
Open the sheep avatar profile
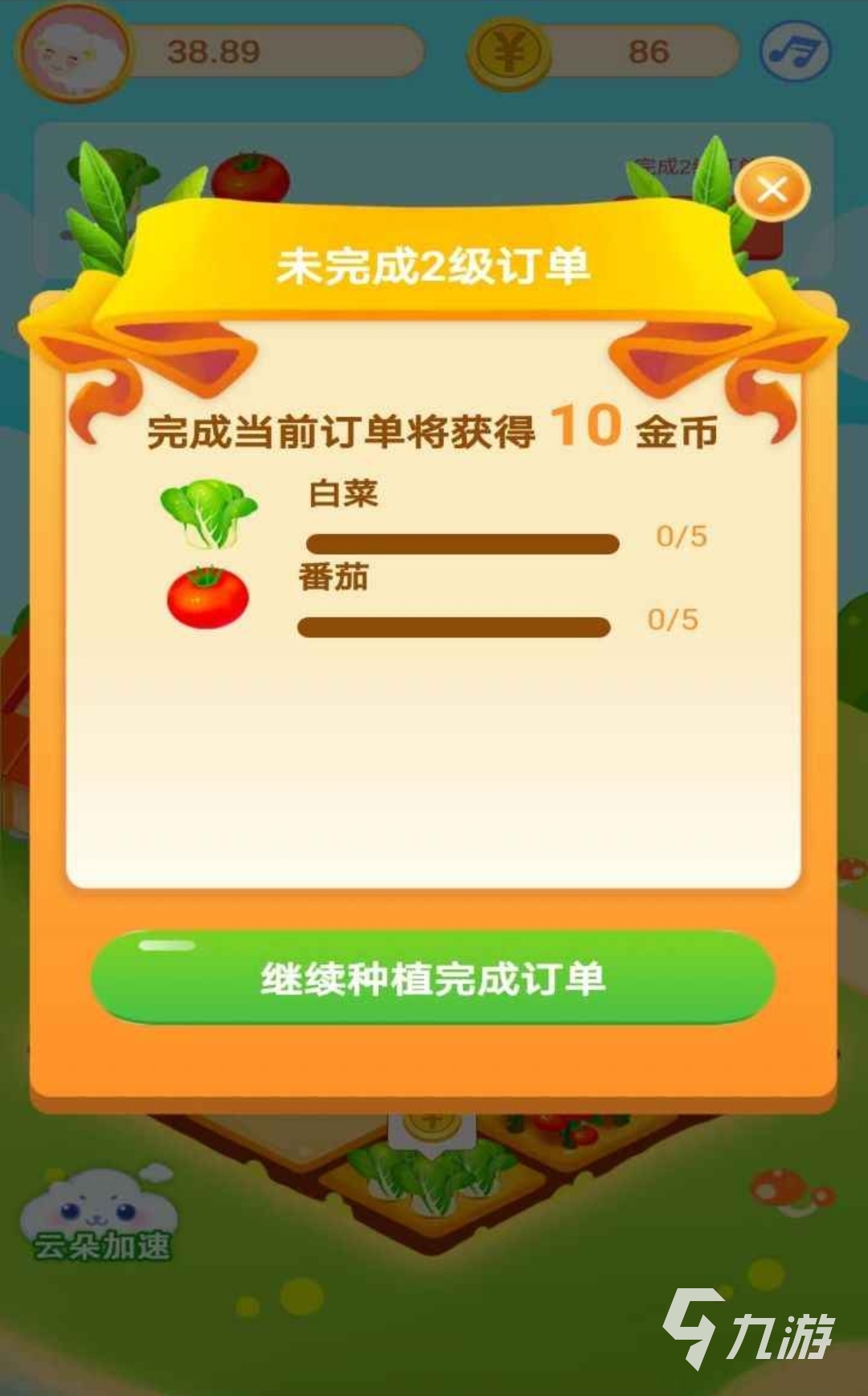[x=75, y=52]
